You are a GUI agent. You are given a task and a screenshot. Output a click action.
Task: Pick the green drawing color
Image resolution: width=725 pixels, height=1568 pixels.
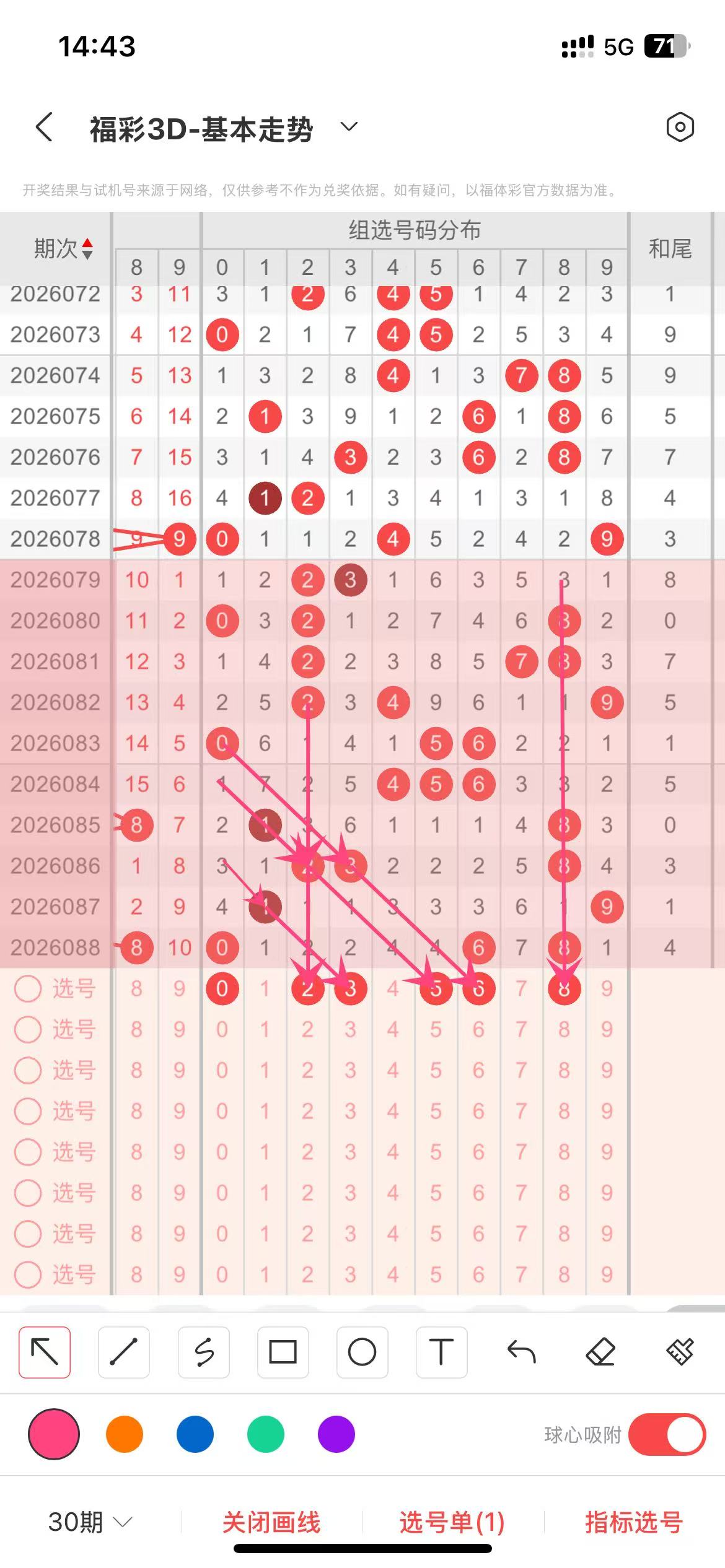pyautogui.click(x=266, y=1434)
